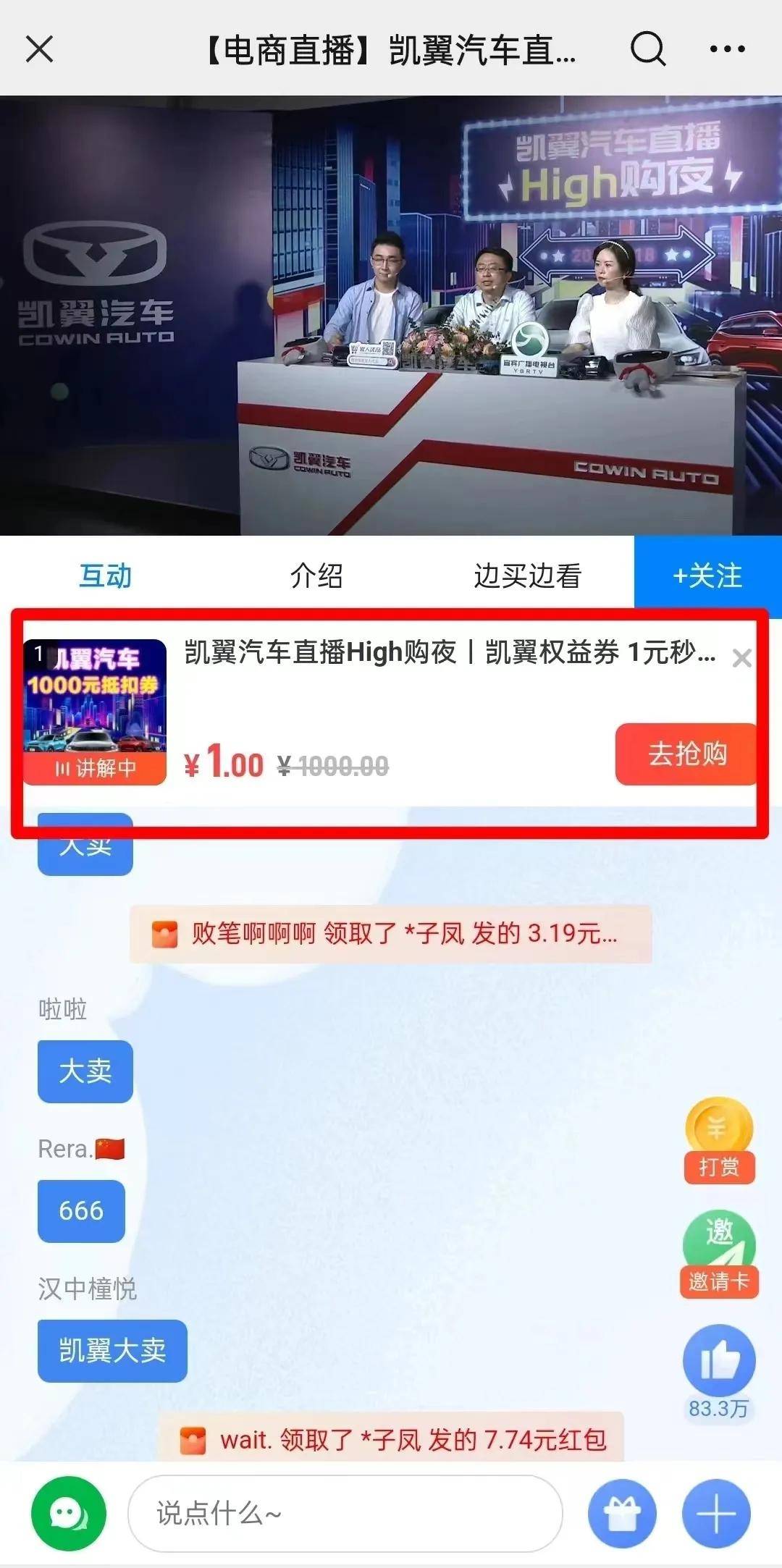Open the 3.19元 red packet notice
The image size is (782, 1568).
tap(391, 934)
